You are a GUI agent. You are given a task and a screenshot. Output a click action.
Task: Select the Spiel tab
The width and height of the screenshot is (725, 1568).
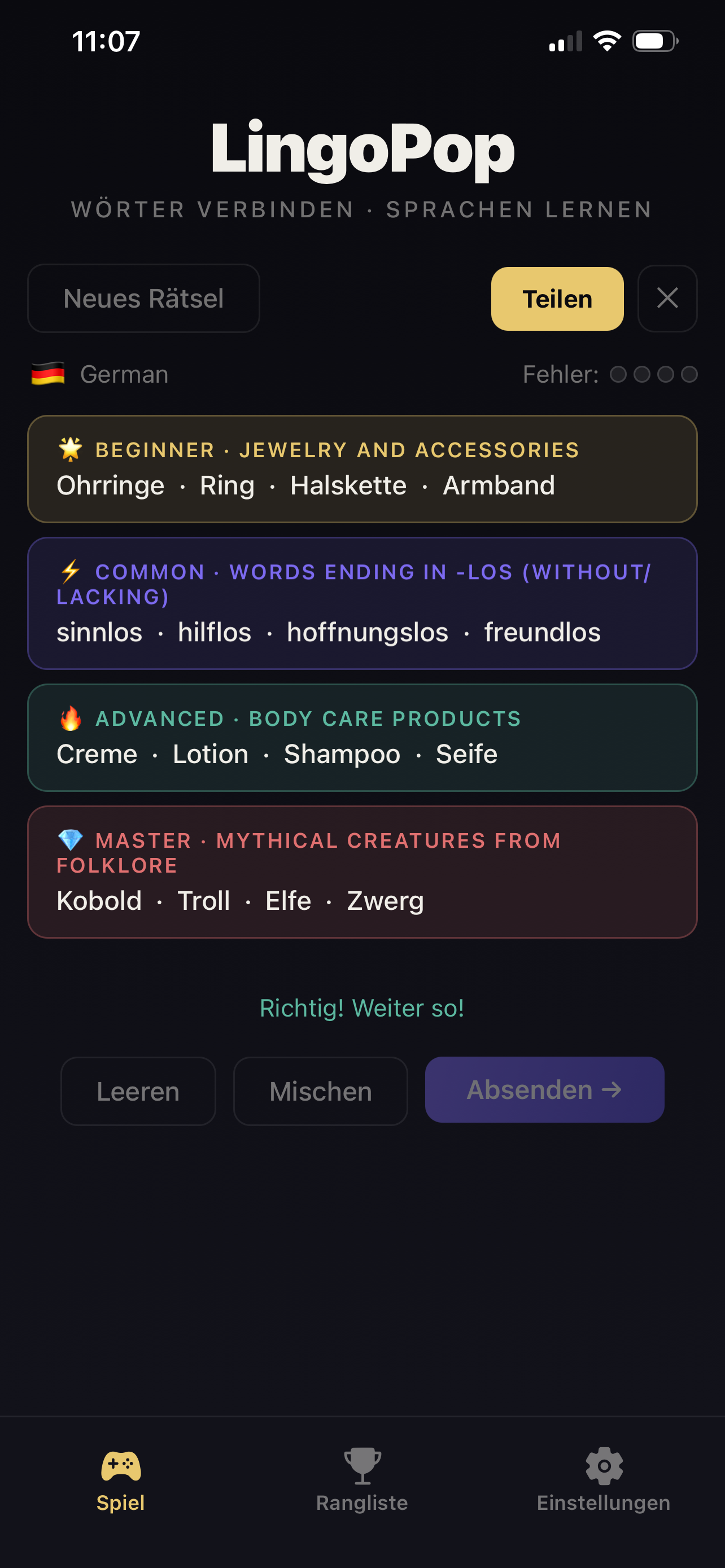pyautogui.click(x=120, y=1481)
